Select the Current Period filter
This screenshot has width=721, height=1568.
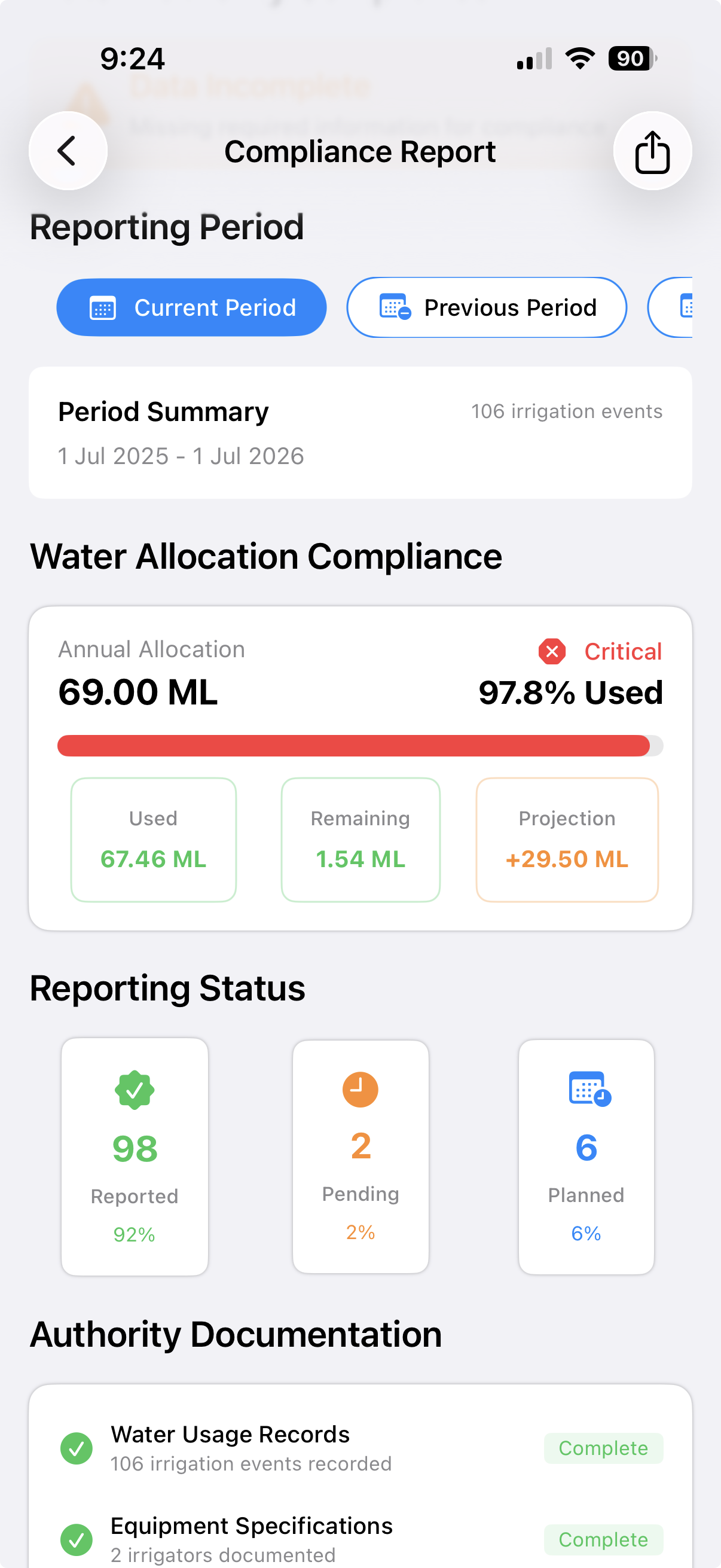191,307
